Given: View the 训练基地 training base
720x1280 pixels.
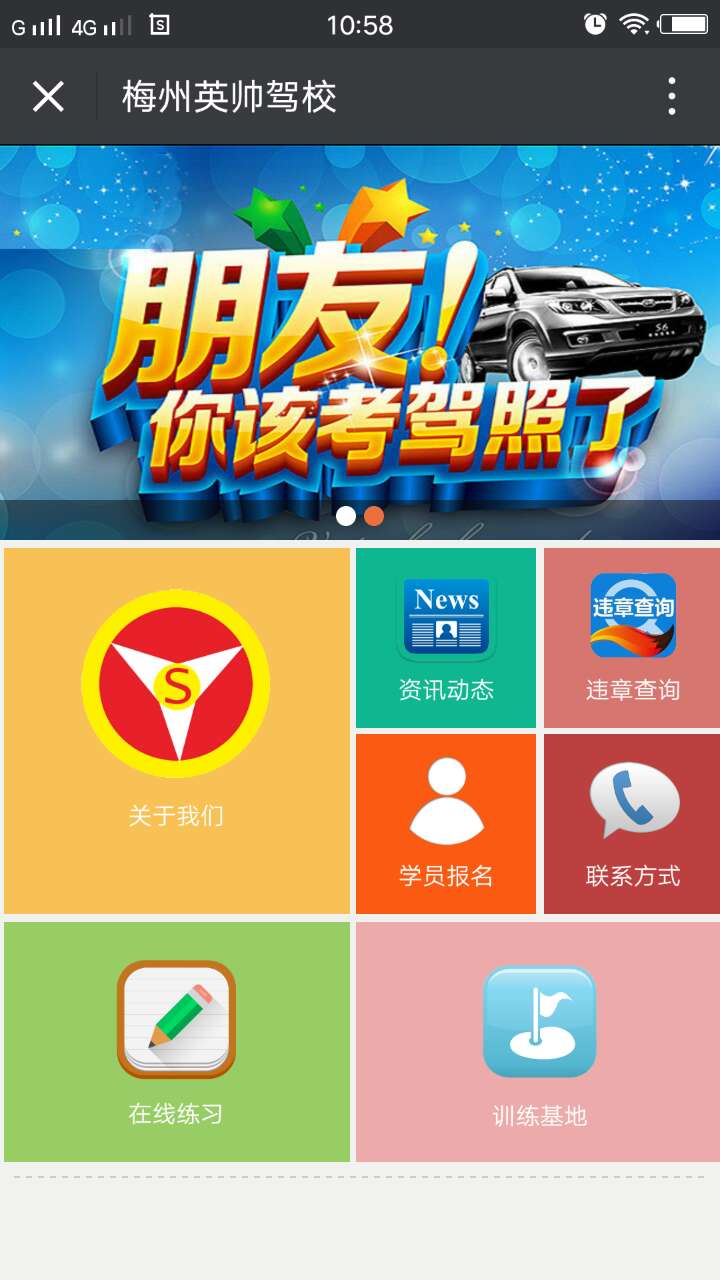Looking at the screenshot, I should pyautogui.click(x=538, y=1042).
